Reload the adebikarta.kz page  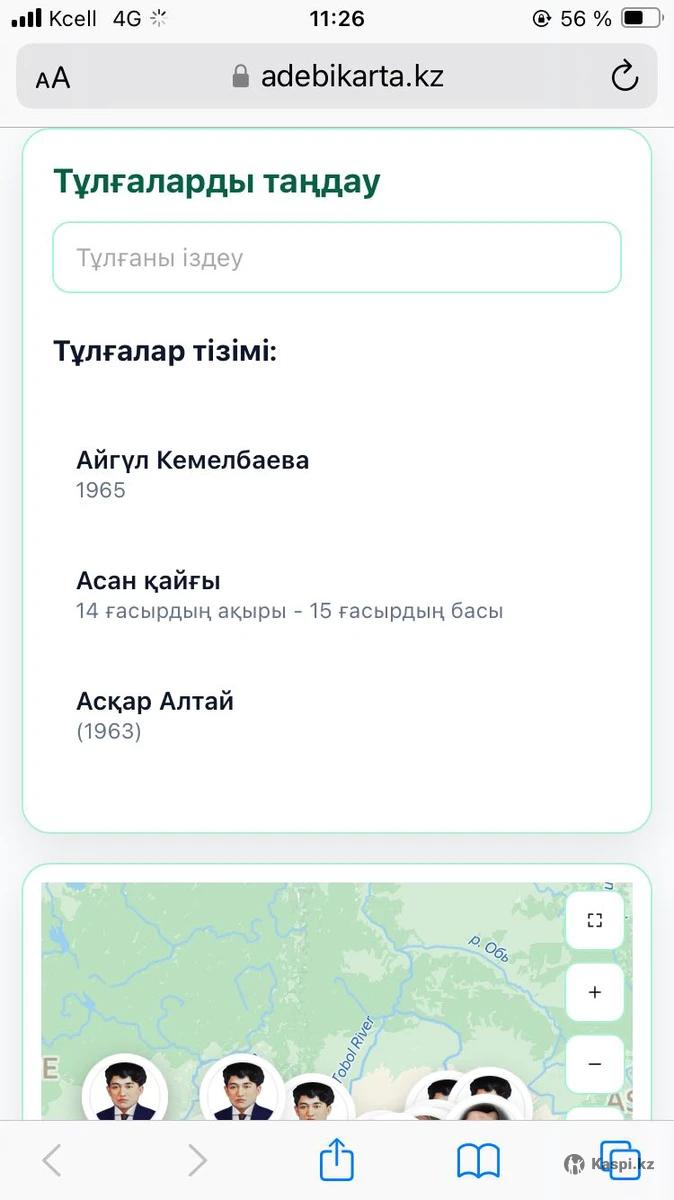pyautogui.click(x=625, y=77)
